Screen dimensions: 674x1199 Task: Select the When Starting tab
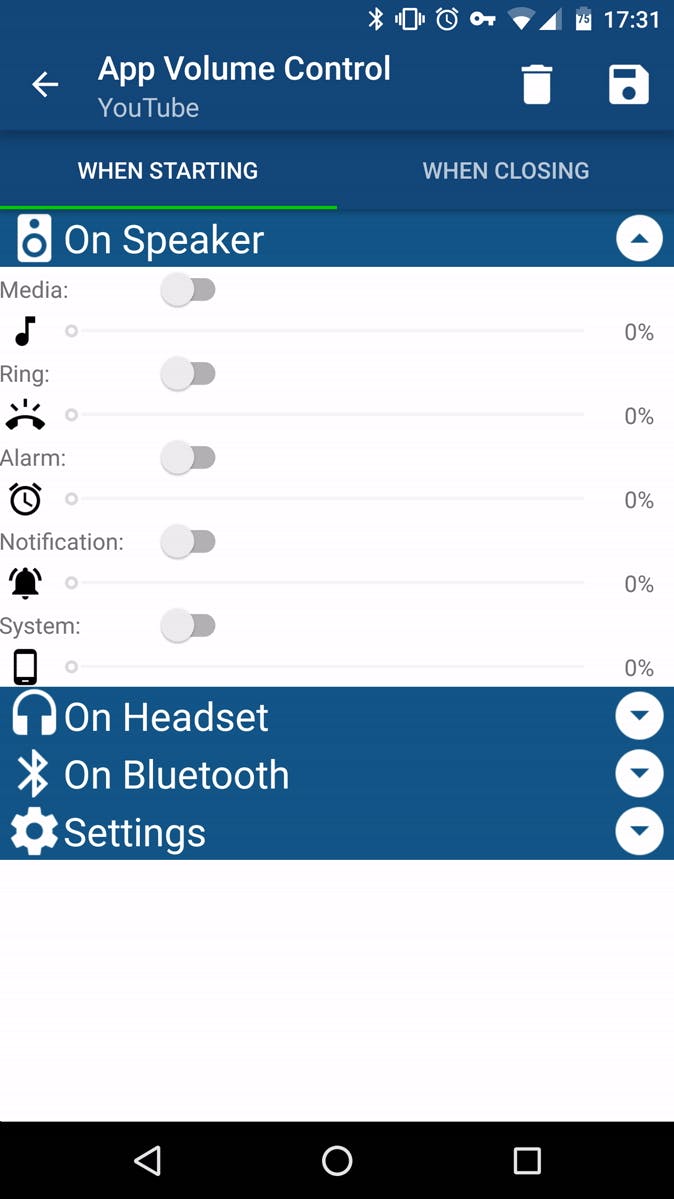[168, 171]
